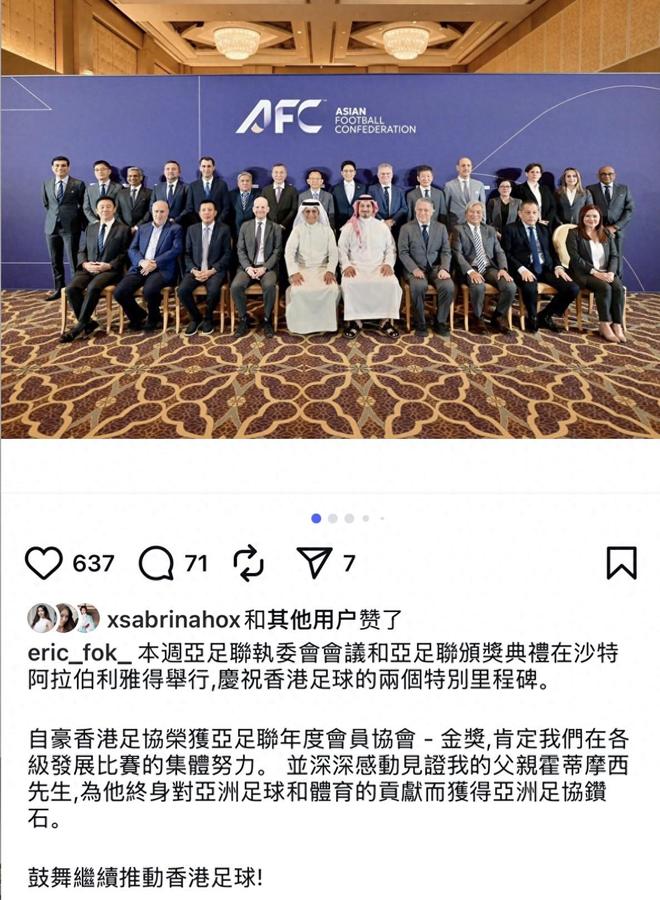Repost the post with the repost icon
660x900 pixels.
pos(248,563)
